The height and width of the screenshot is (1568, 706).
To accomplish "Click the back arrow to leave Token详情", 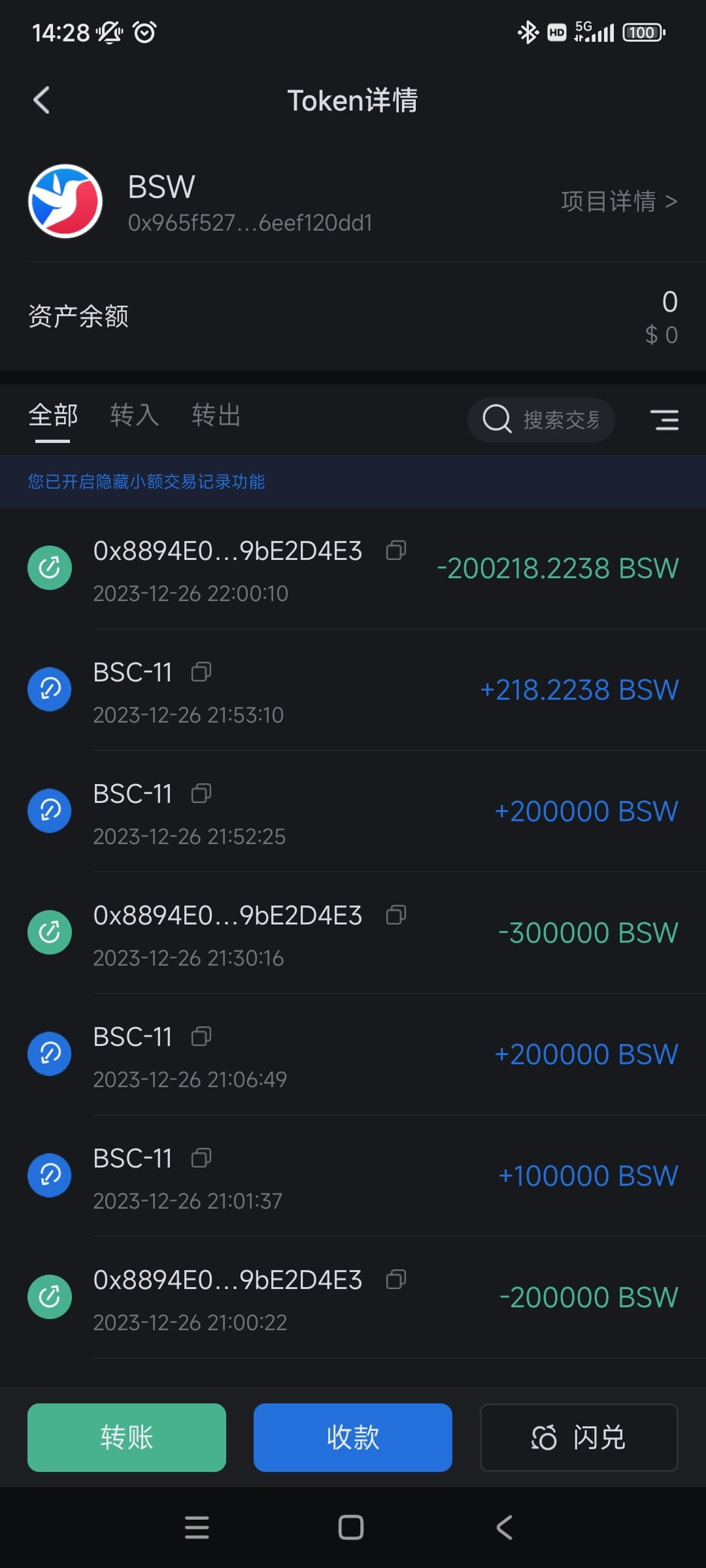I will (41, 99).
